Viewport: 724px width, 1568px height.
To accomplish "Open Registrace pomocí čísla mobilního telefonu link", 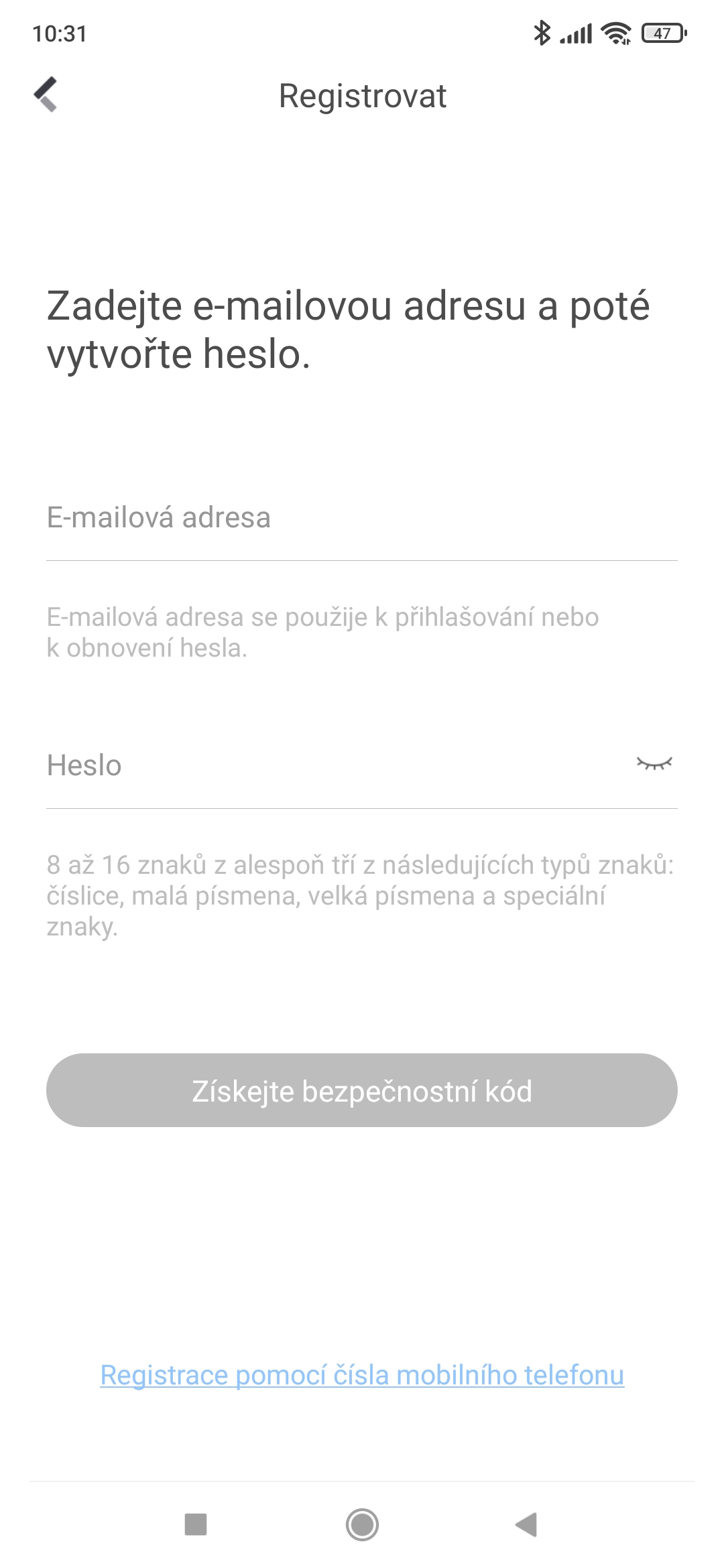I will pyautogui.click(x=362, y=1375).
